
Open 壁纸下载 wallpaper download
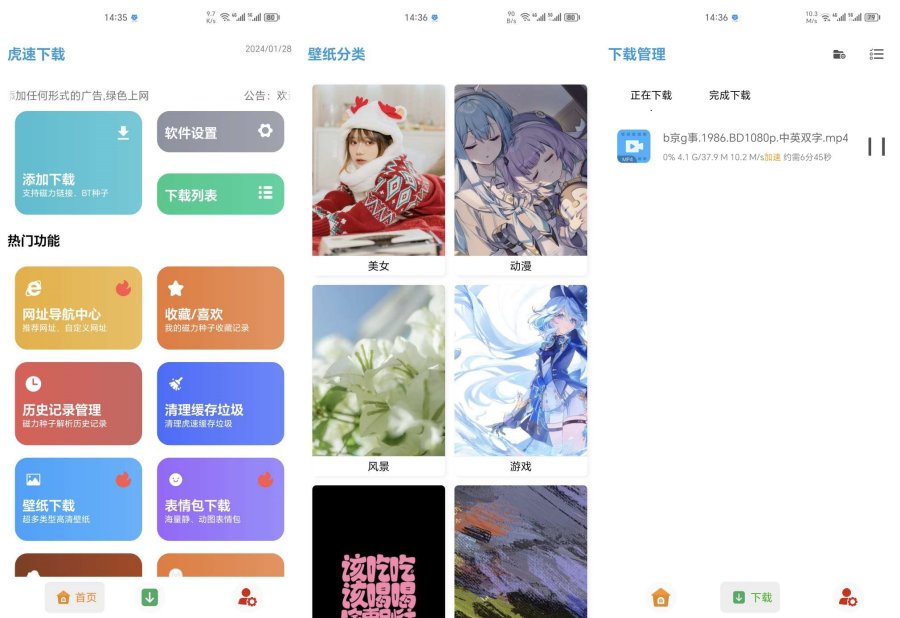[x=78, y=499]
